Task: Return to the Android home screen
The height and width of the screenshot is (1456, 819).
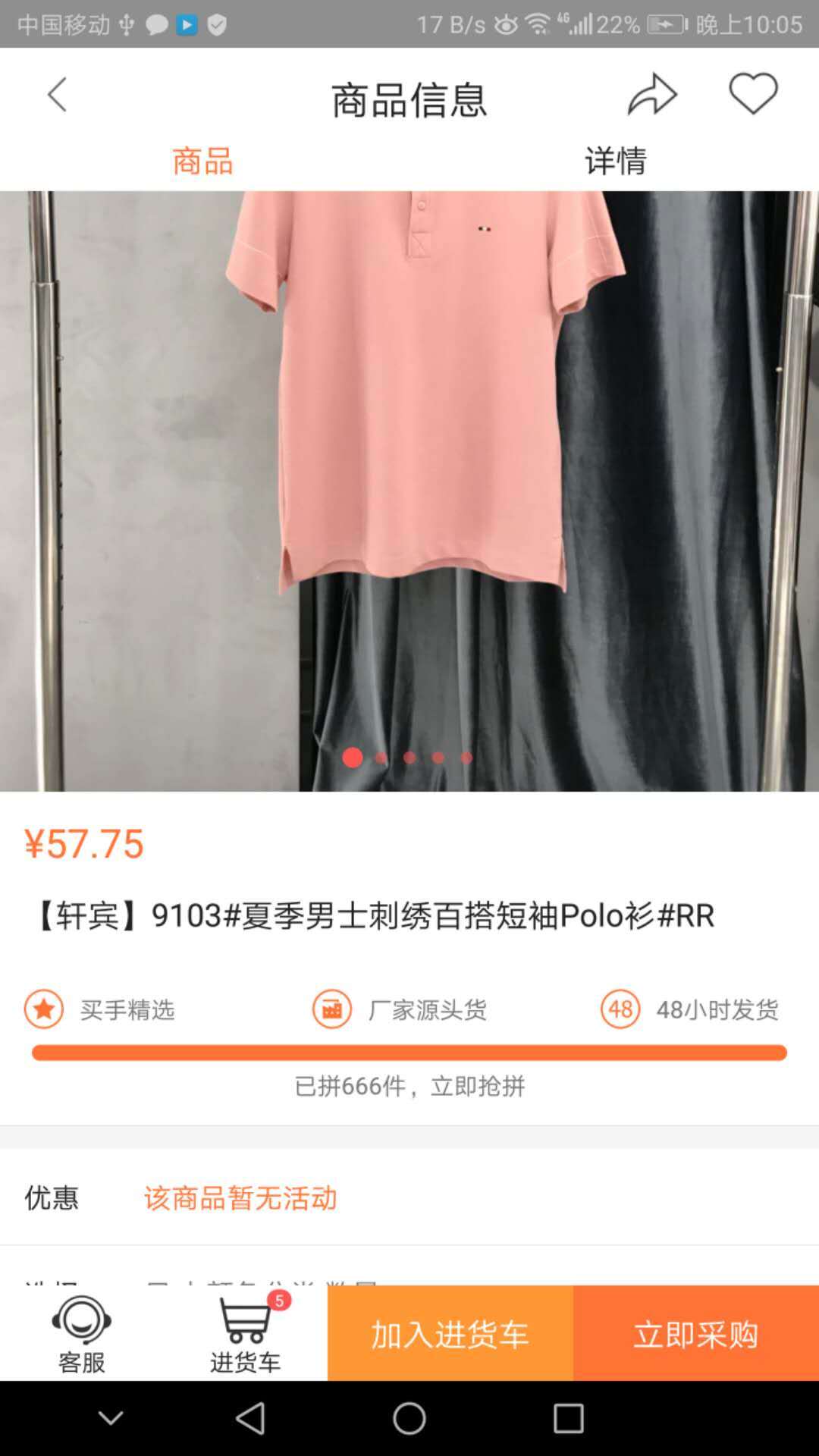Action: coord(409,1418)
